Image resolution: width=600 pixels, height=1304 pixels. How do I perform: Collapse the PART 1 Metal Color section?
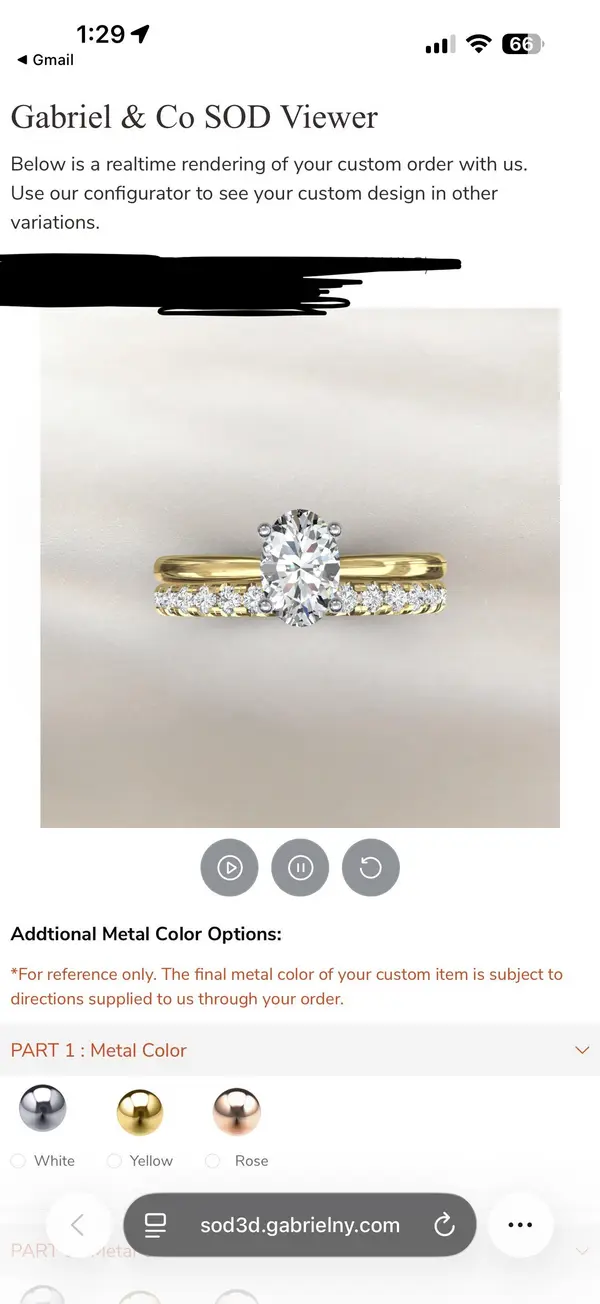(x=582, y=1050)
